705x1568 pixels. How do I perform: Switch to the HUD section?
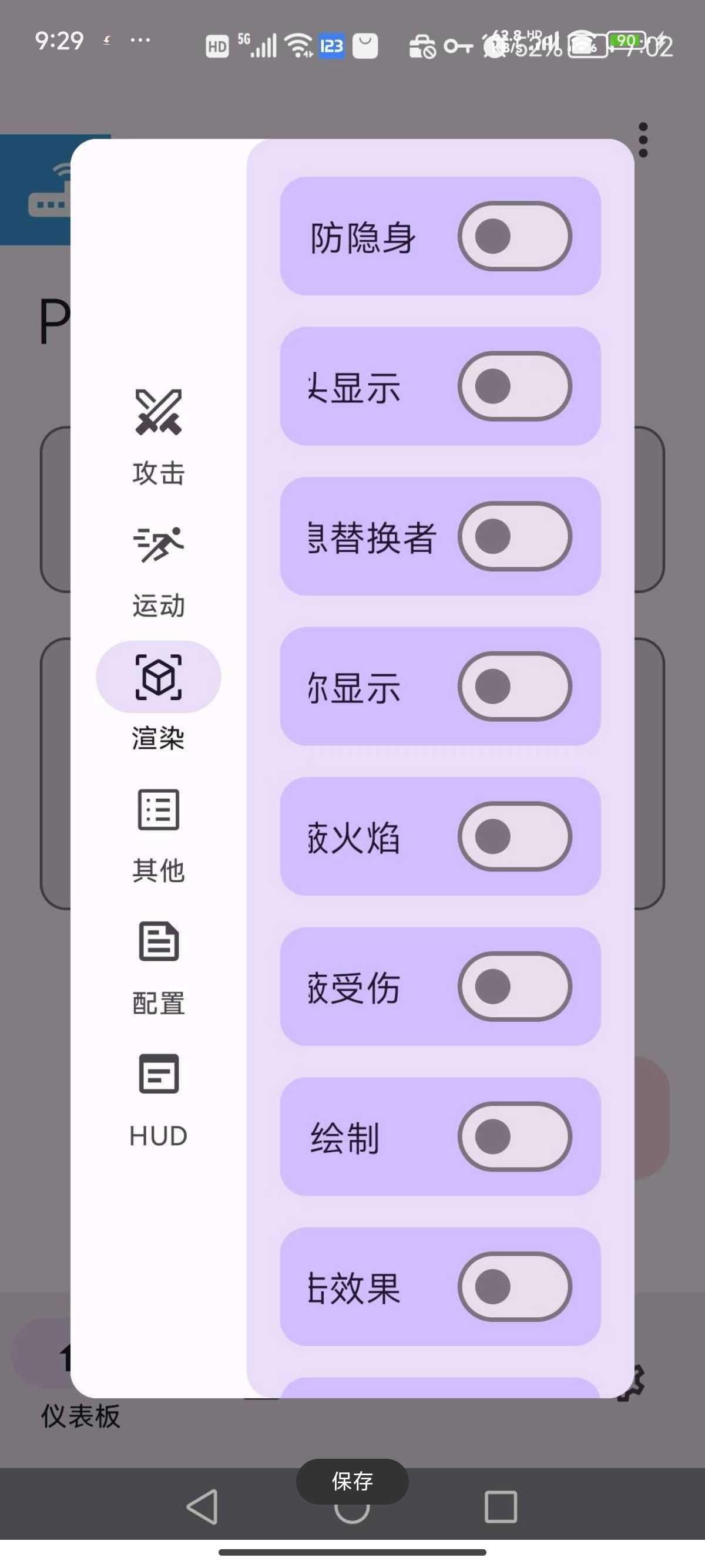click(158, 1099)
